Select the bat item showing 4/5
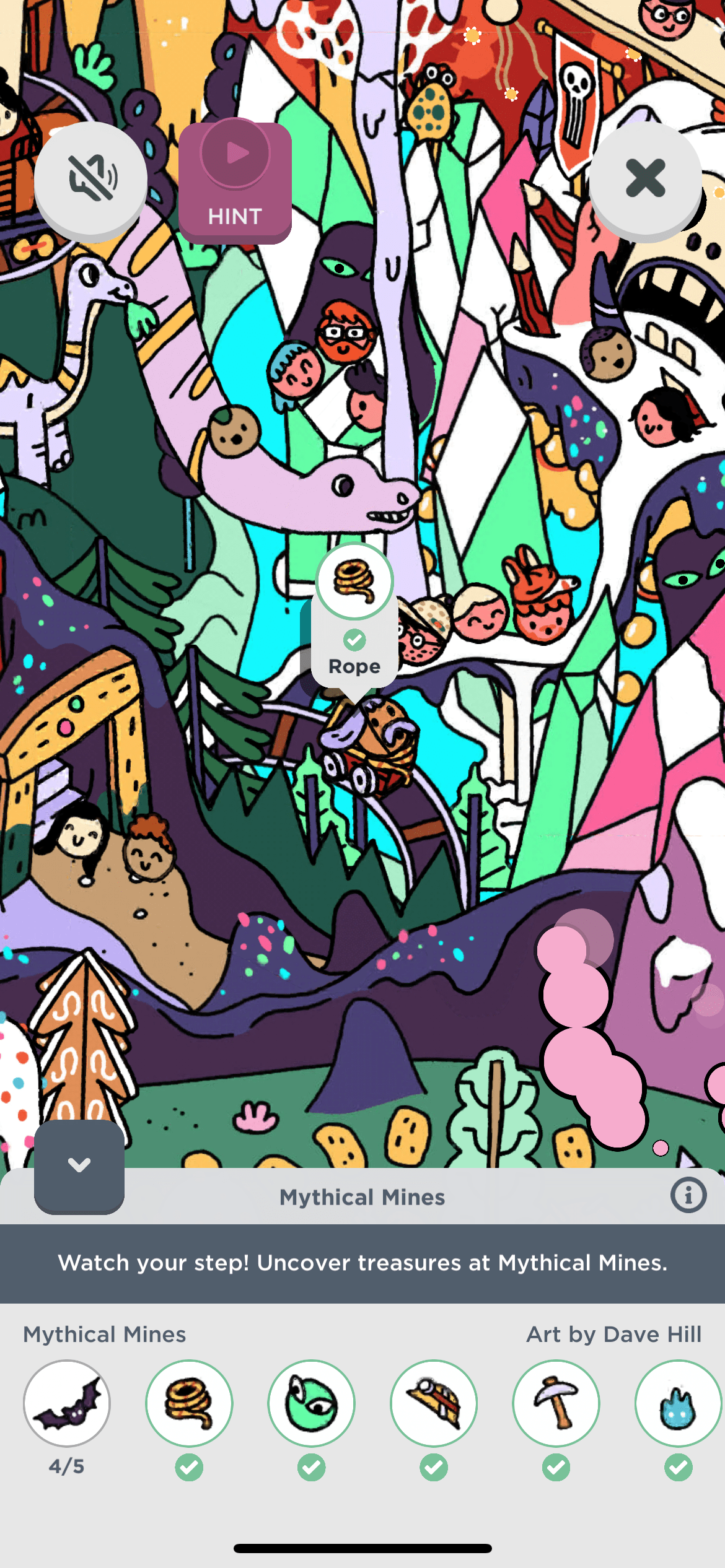The width and height of the screenshot is (725, 1568). pyautogui.click(x=67, y=1403)
